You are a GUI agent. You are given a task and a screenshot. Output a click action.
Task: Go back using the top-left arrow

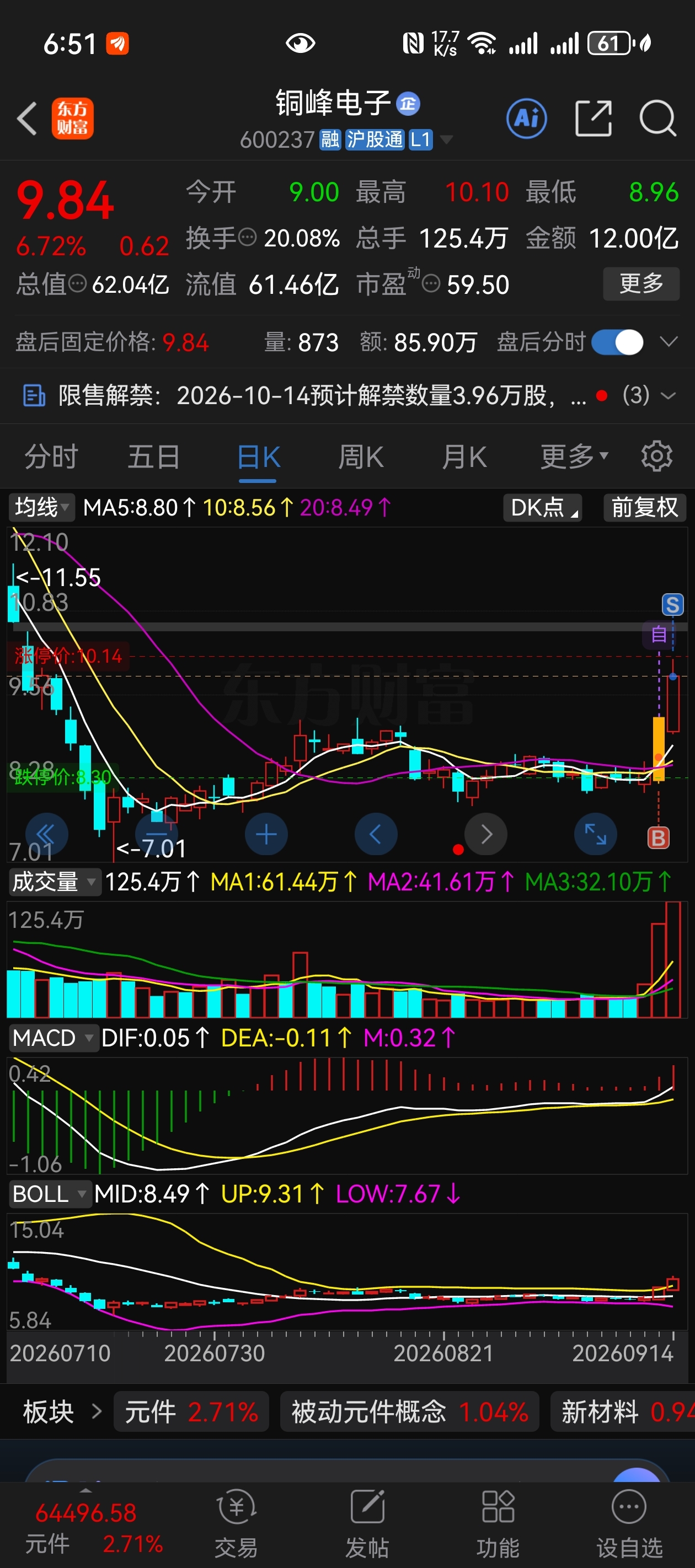[x=27, y=118]
